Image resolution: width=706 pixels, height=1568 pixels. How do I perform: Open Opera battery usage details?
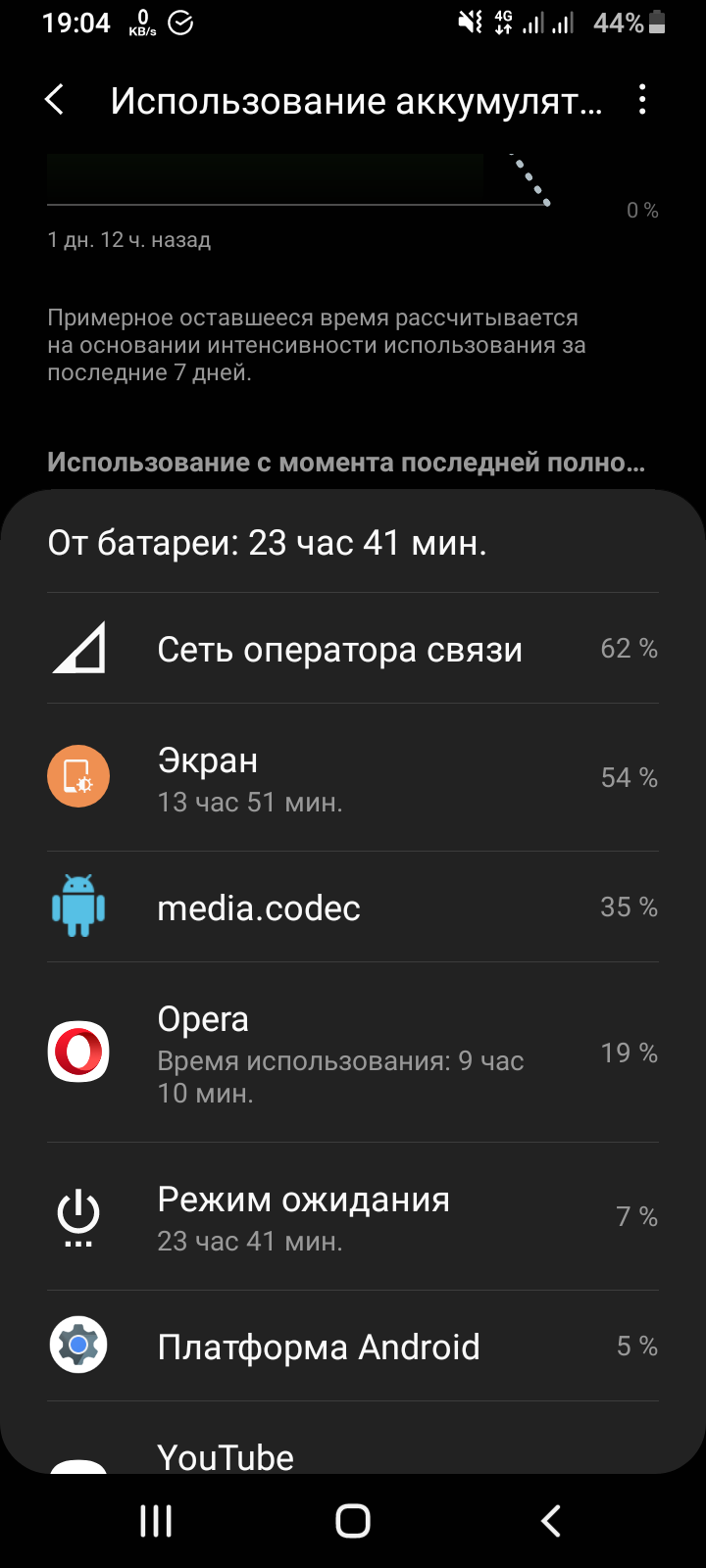(353, 1053)
